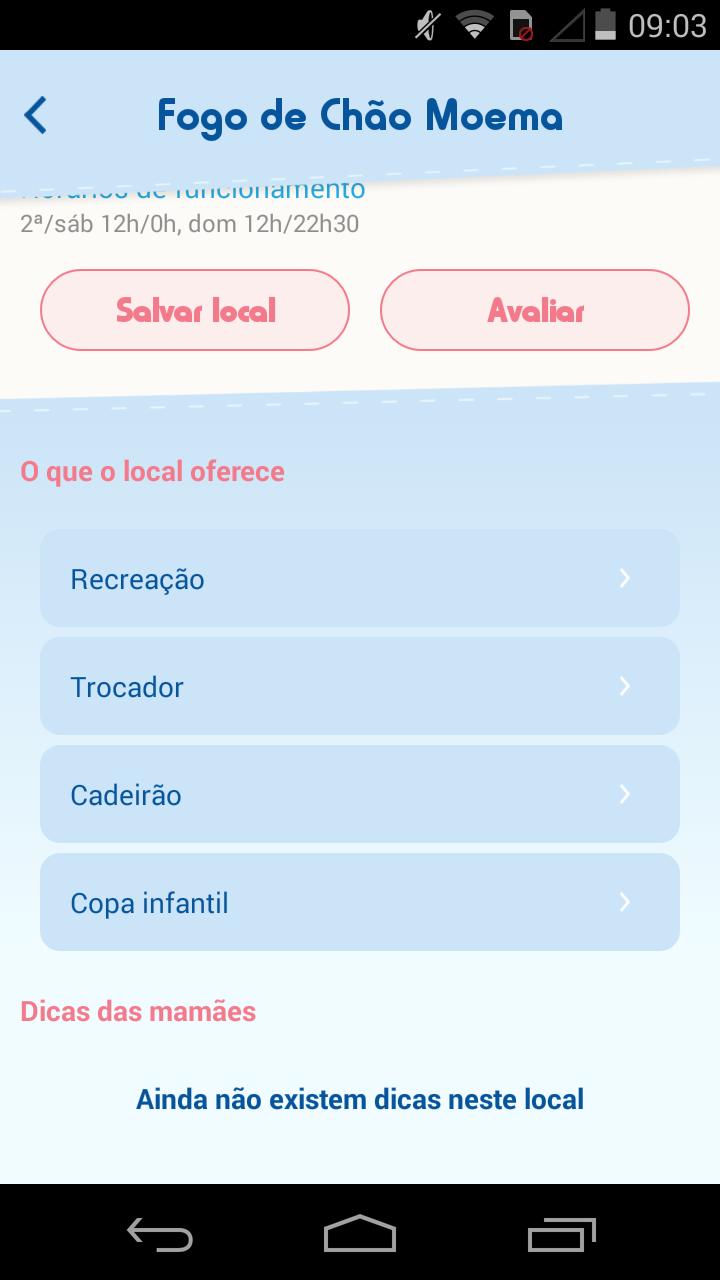Image resolution: width=720 pixels, height=1280 pixels.
Task: Tap the muted sound status icon
Action: 424,25
